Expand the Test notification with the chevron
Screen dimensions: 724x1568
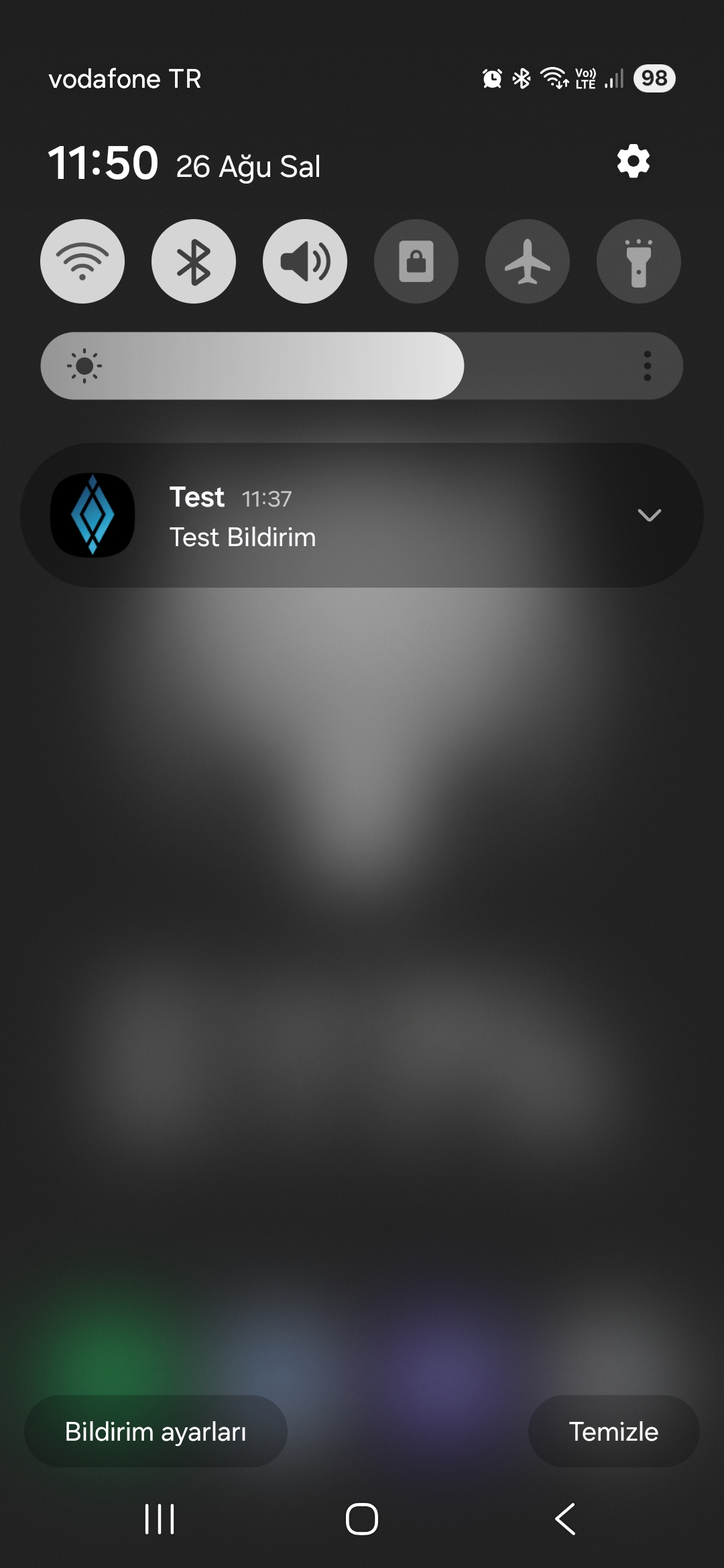(649, 515)
